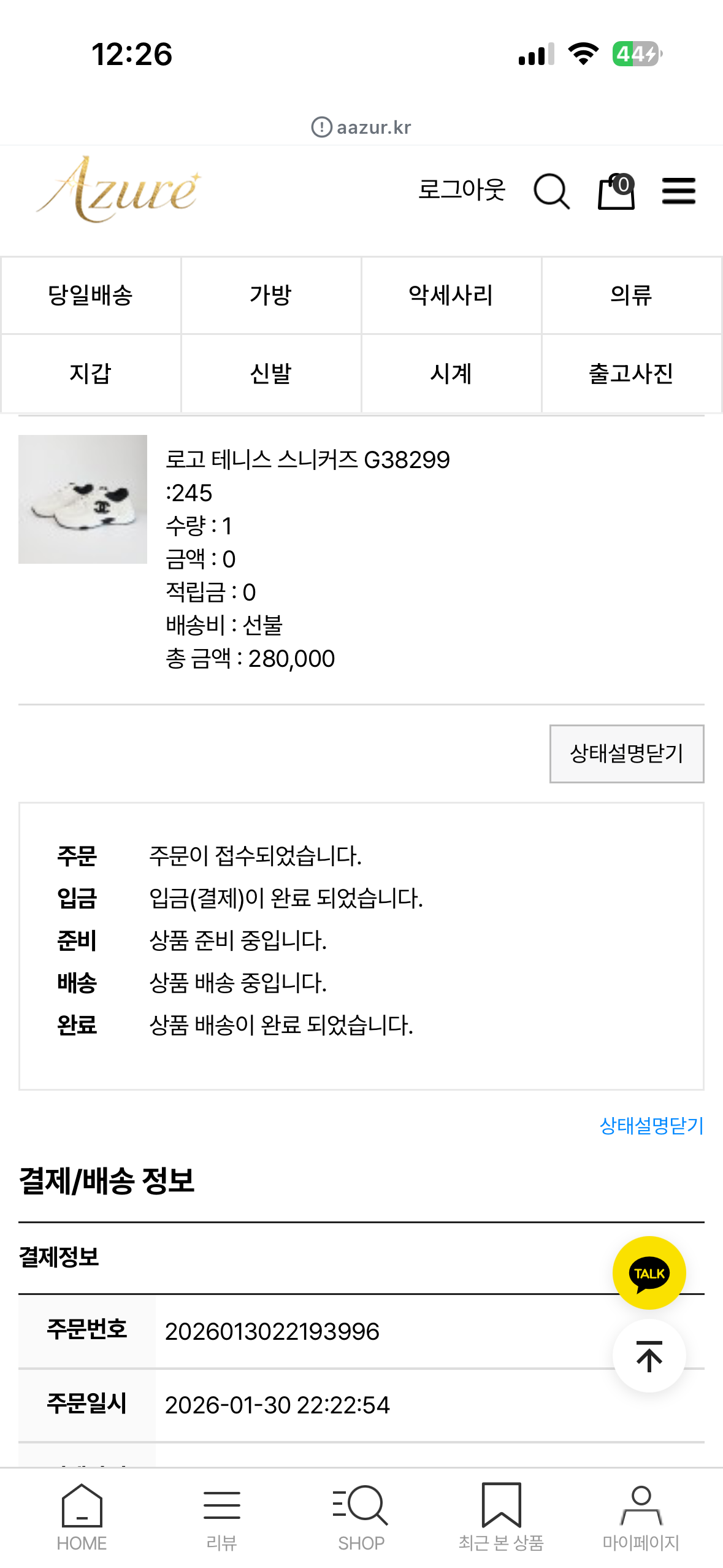This screenshot has width=723, height=1568.
Task: Select the 의류 category
Action: point(631,296)
